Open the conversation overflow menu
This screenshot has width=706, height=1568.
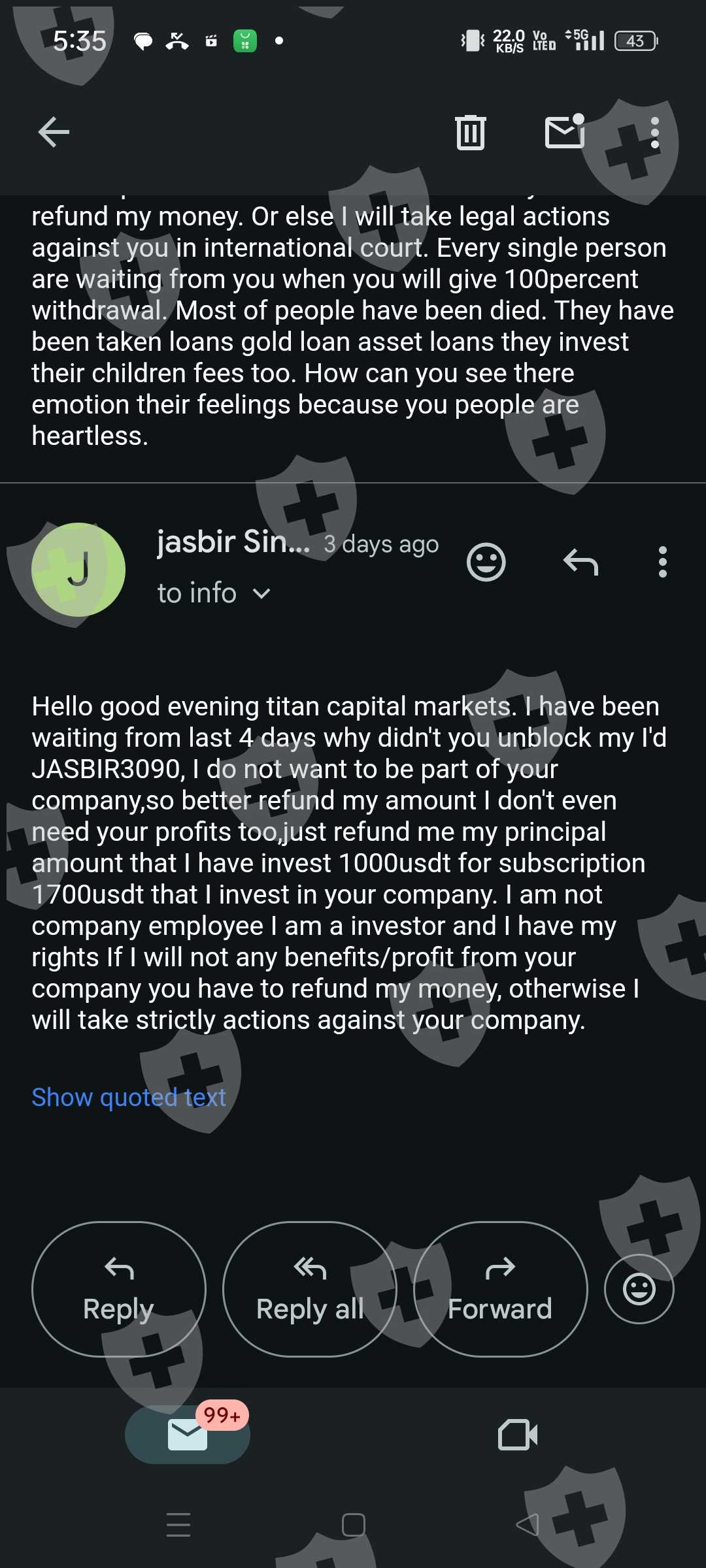coord(654,133)
